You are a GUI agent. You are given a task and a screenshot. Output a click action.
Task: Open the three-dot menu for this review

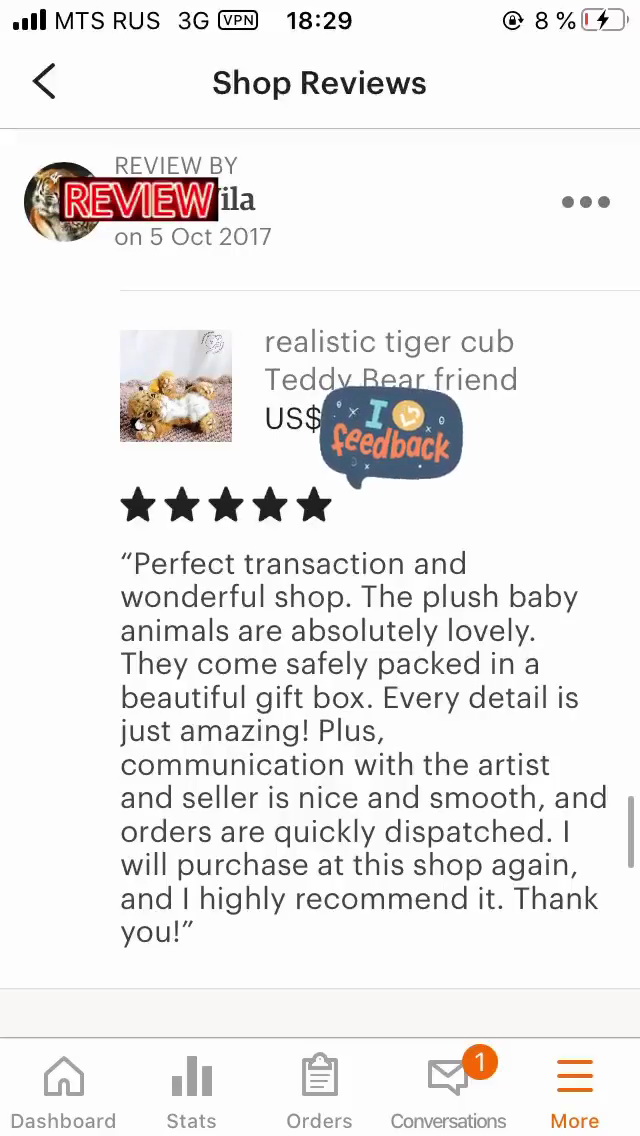585,202
